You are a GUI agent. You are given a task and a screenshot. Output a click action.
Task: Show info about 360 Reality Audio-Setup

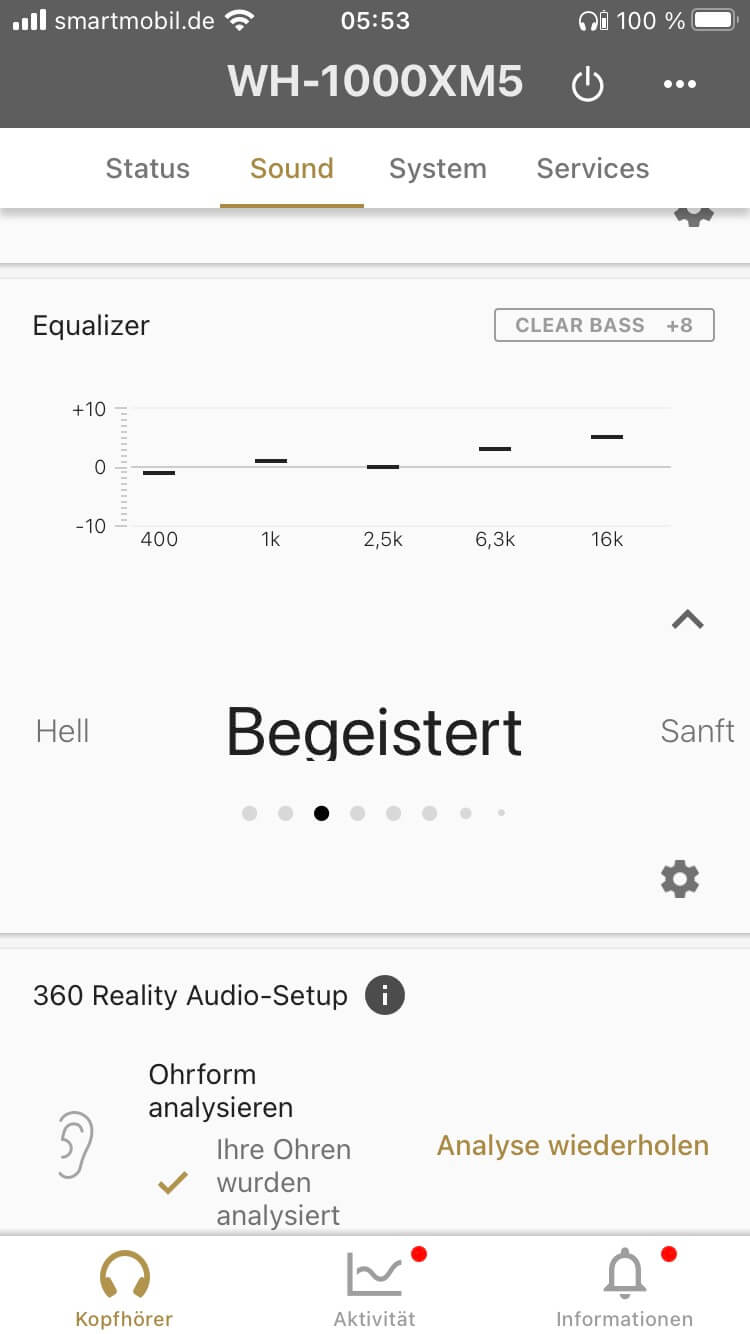click(385, 995)
